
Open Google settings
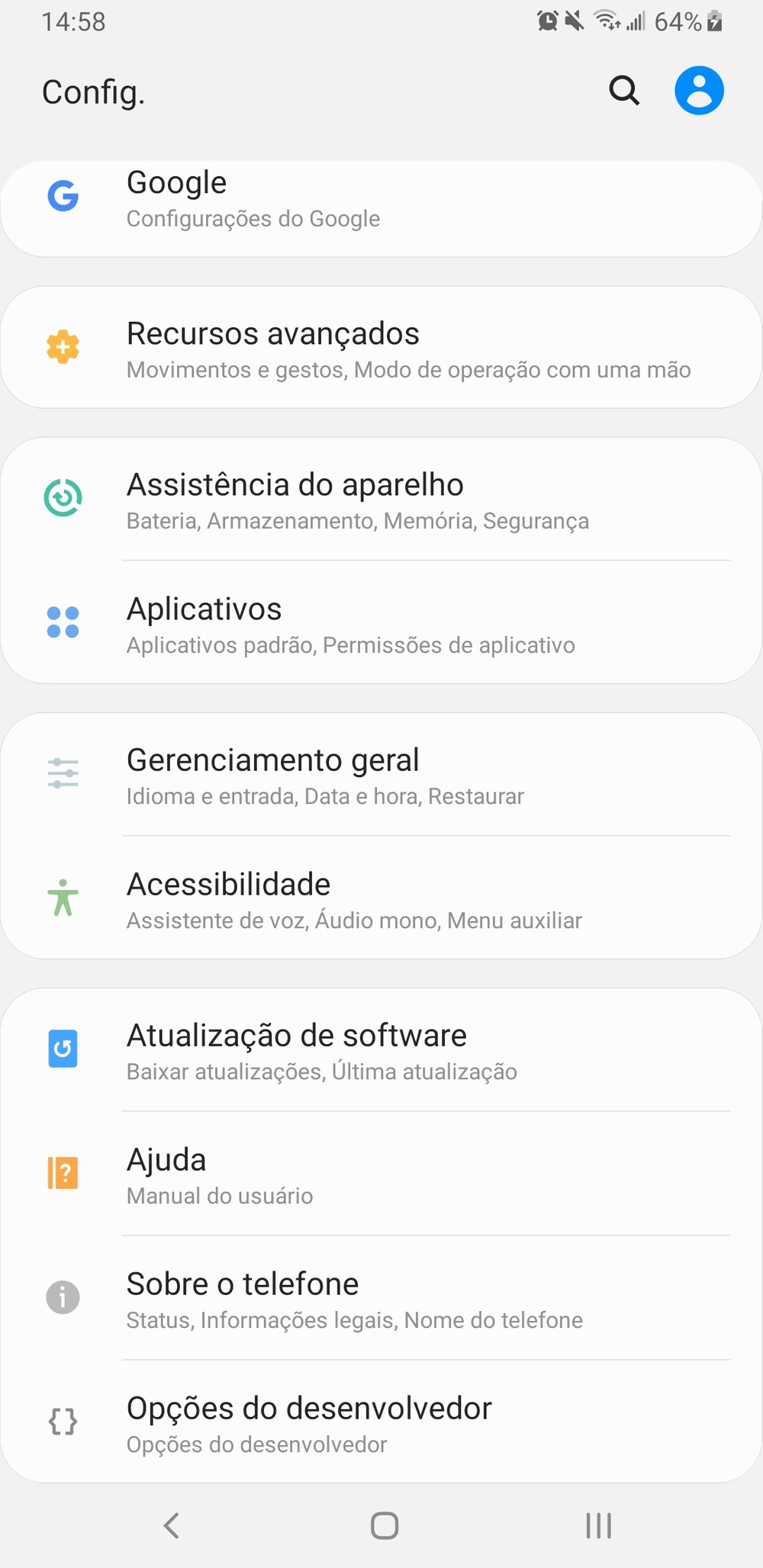click(x=381, y=200)
